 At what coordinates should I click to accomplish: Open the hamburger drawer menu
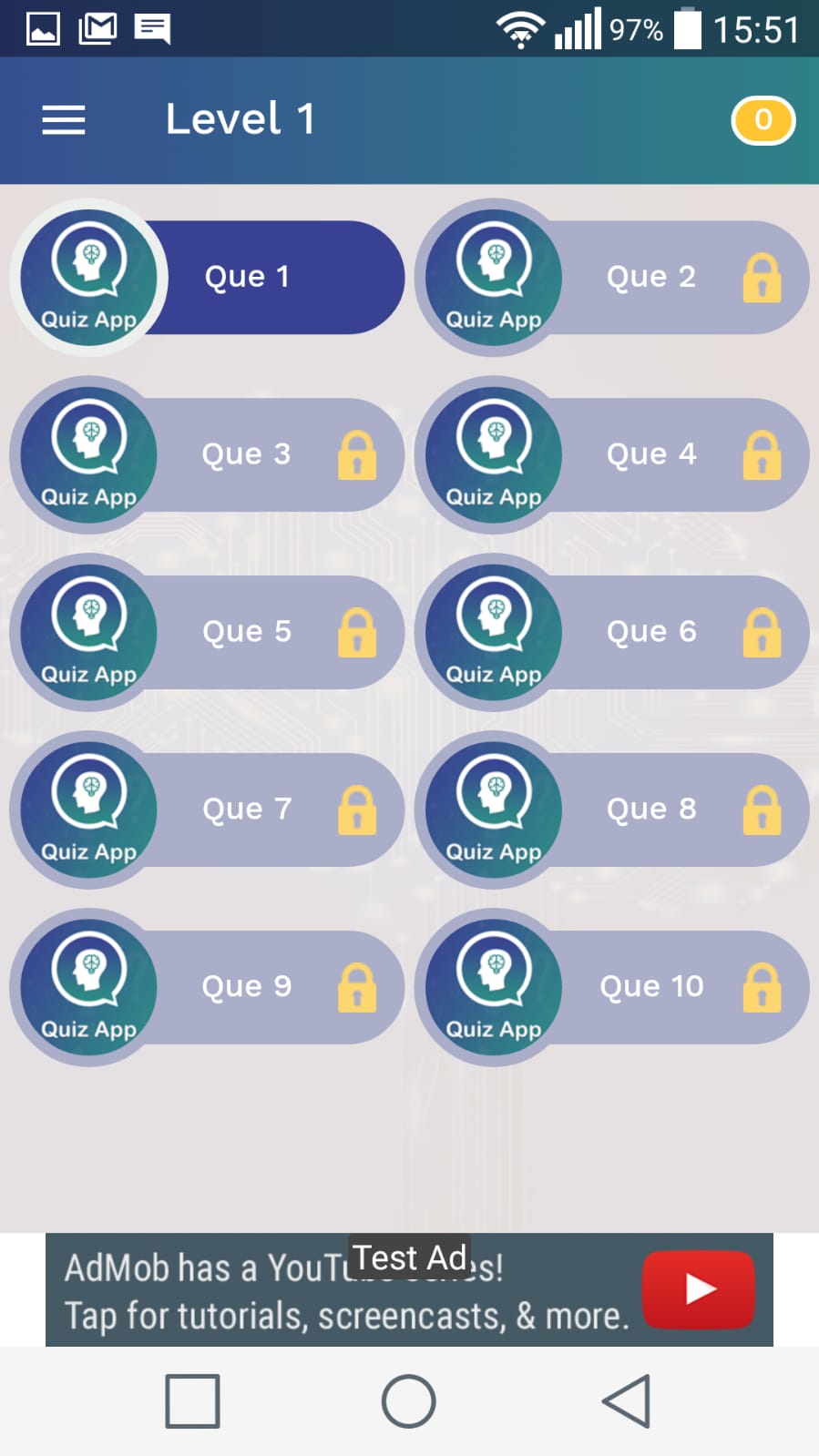[64, 120]
